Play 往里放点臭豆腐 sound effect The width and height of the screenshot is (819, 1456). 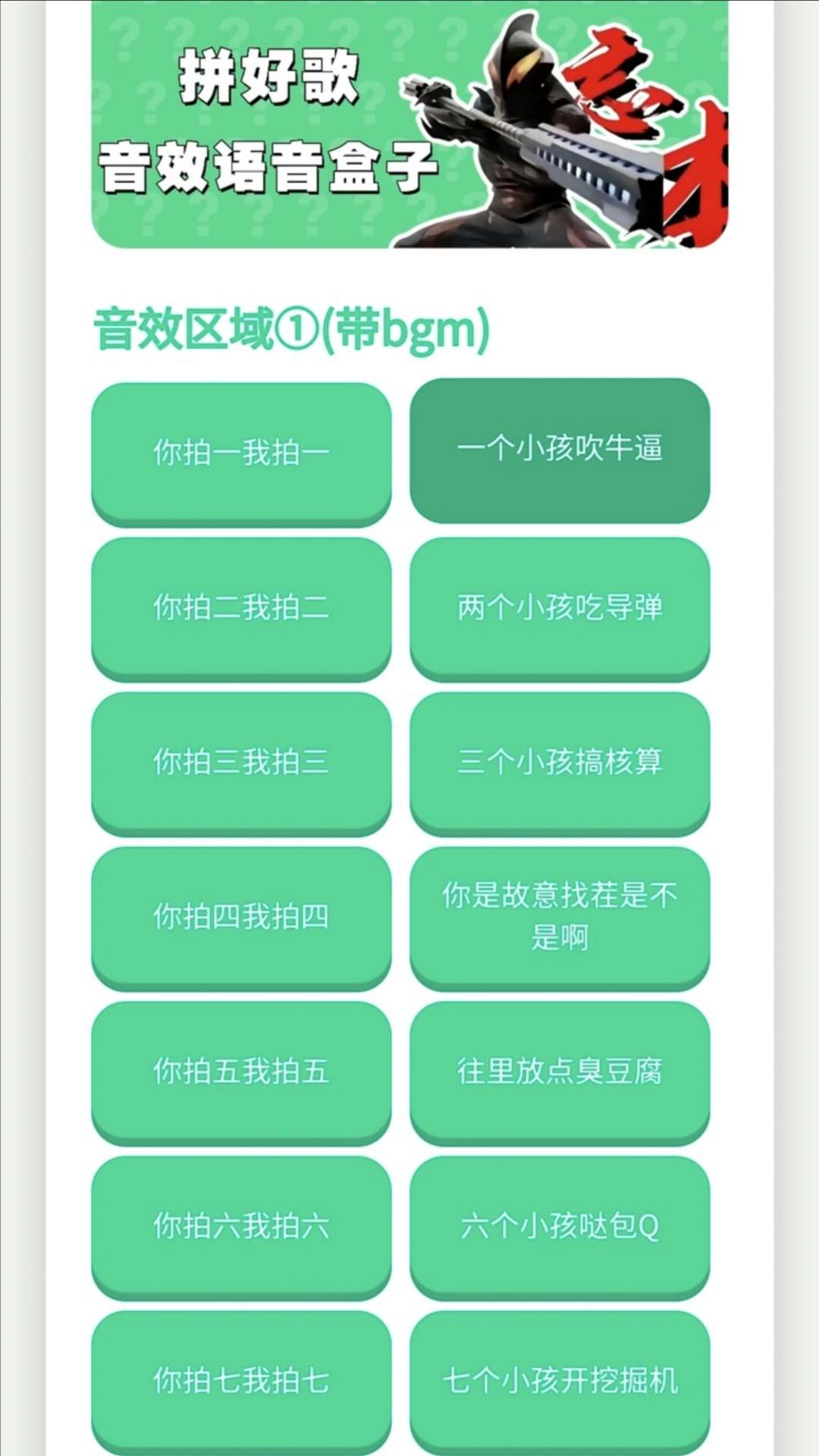pyautogui.click(x=560, y=1071)
